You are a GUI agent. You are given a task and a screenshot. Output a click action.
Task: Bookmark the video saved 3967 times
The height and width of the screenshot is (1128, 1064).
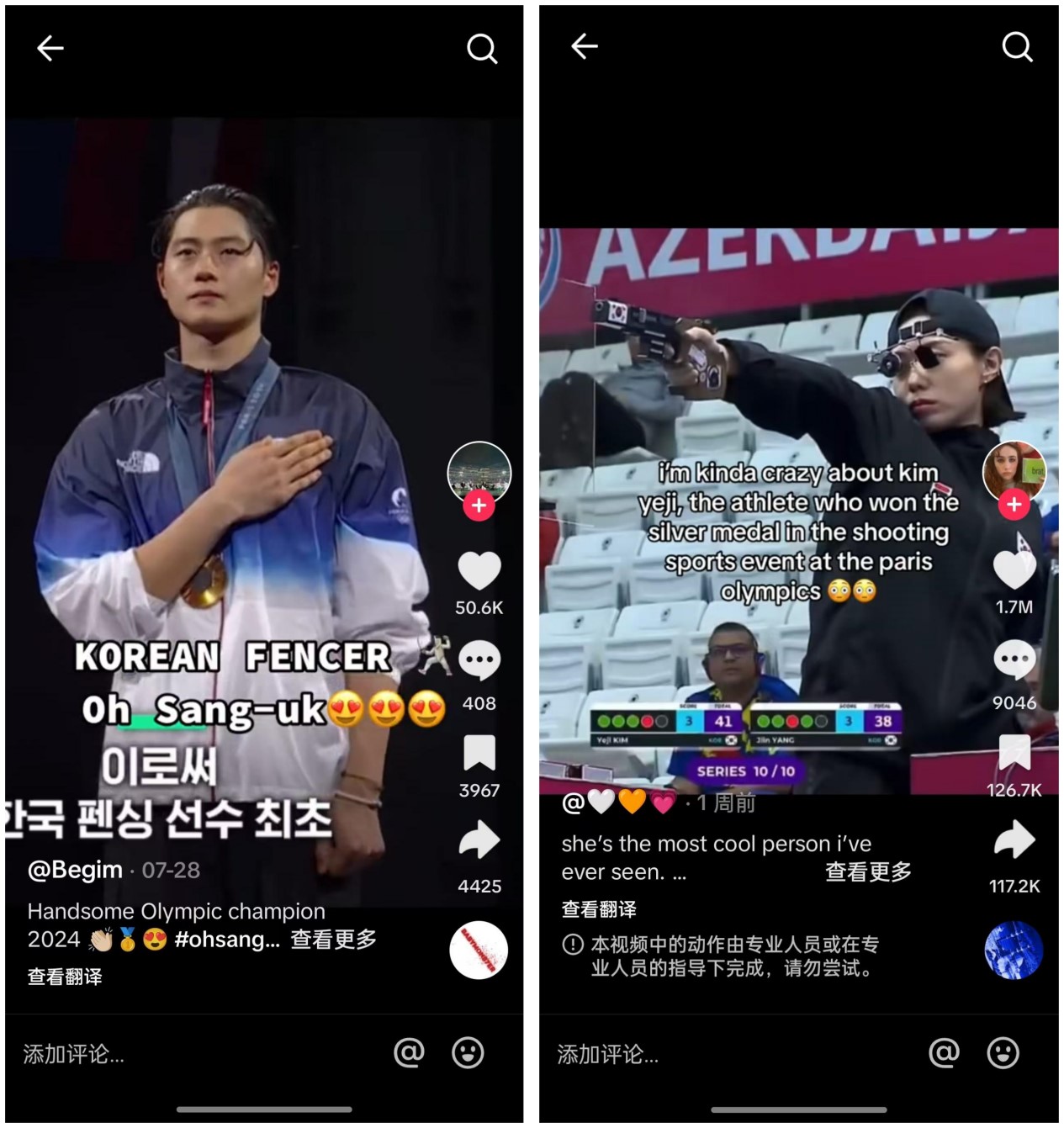[x=479, y=753]
